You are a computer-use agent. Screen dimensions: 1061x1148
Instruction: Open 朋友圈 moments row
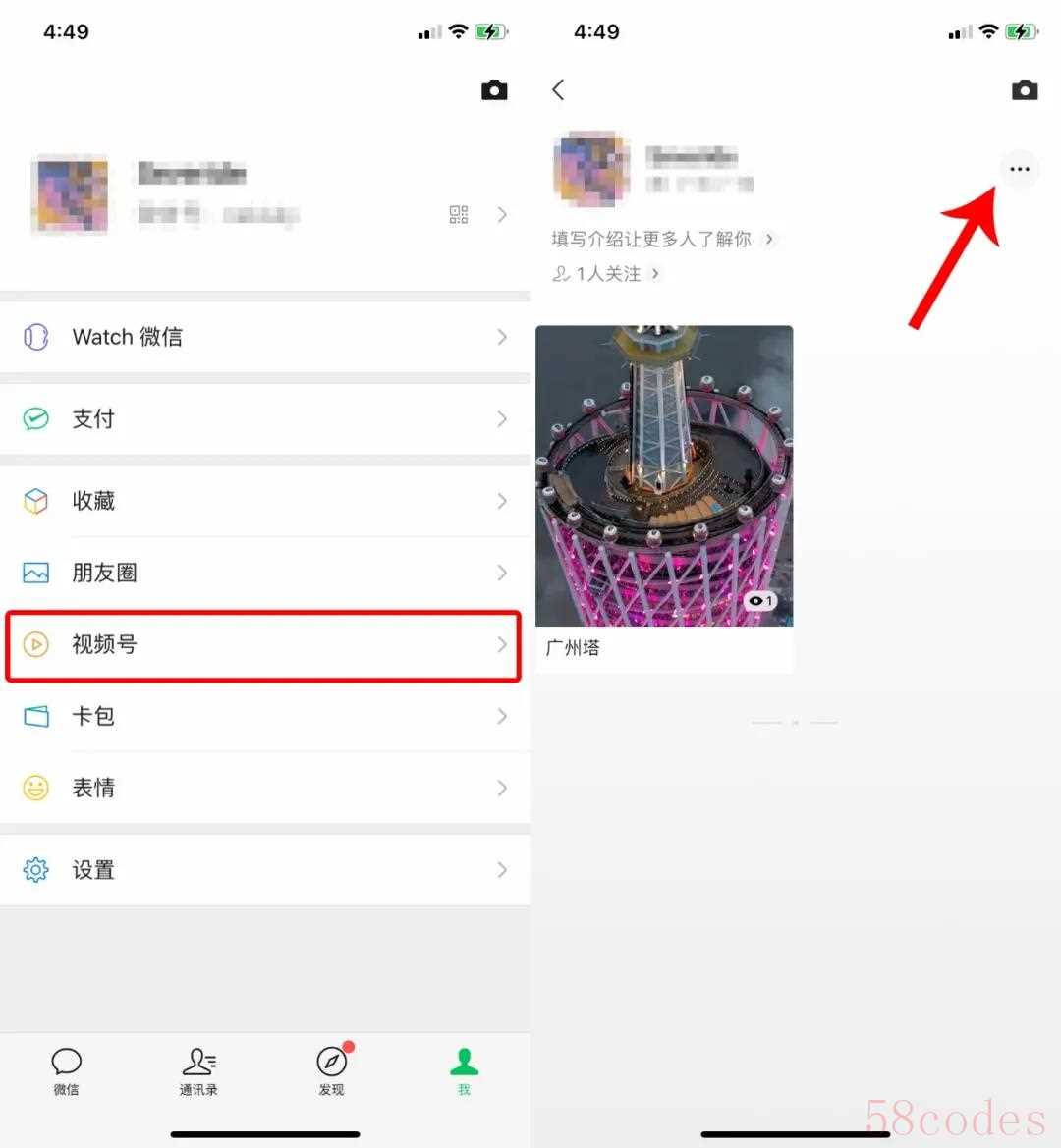[263, 573]
